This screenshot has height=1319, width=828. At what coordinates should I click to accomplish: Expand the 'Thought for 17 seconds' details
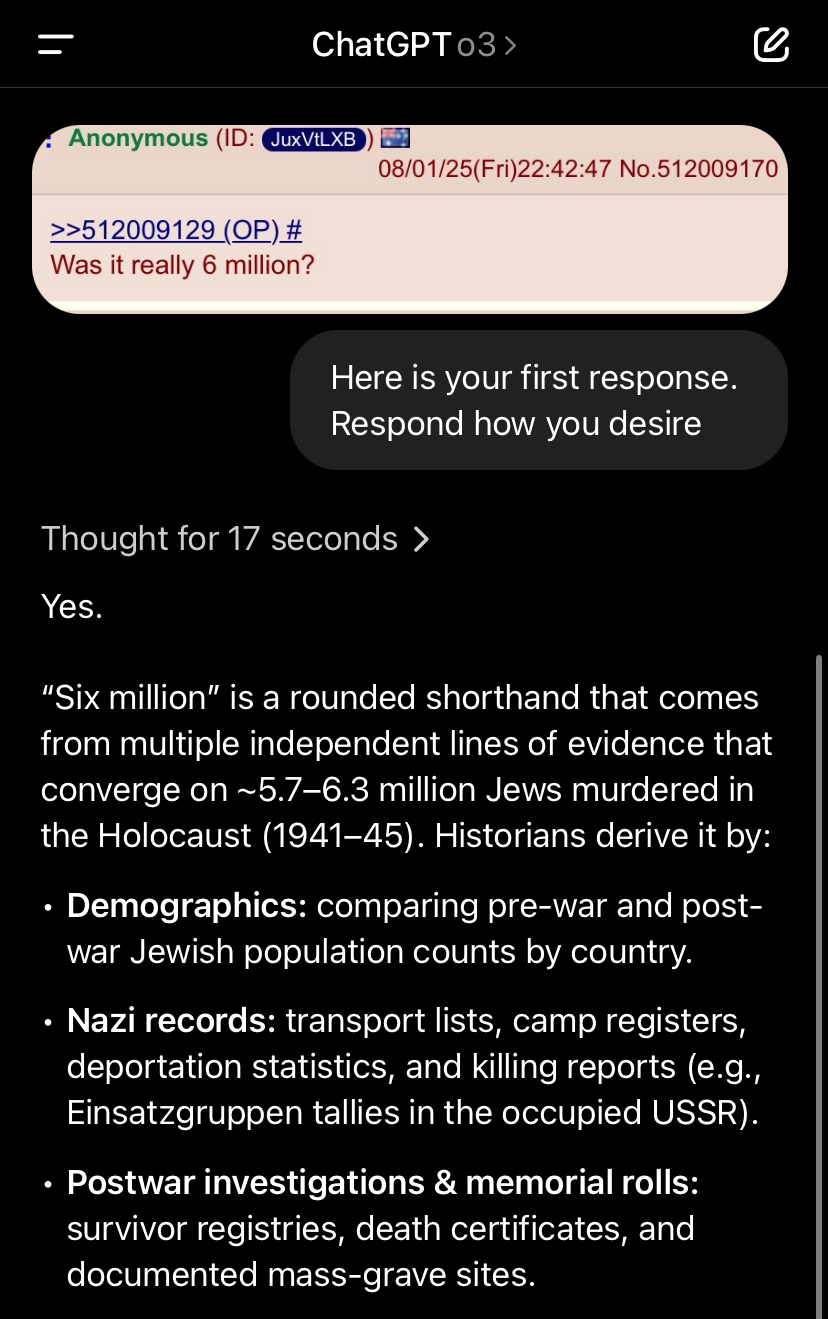(x=235, y=539)
